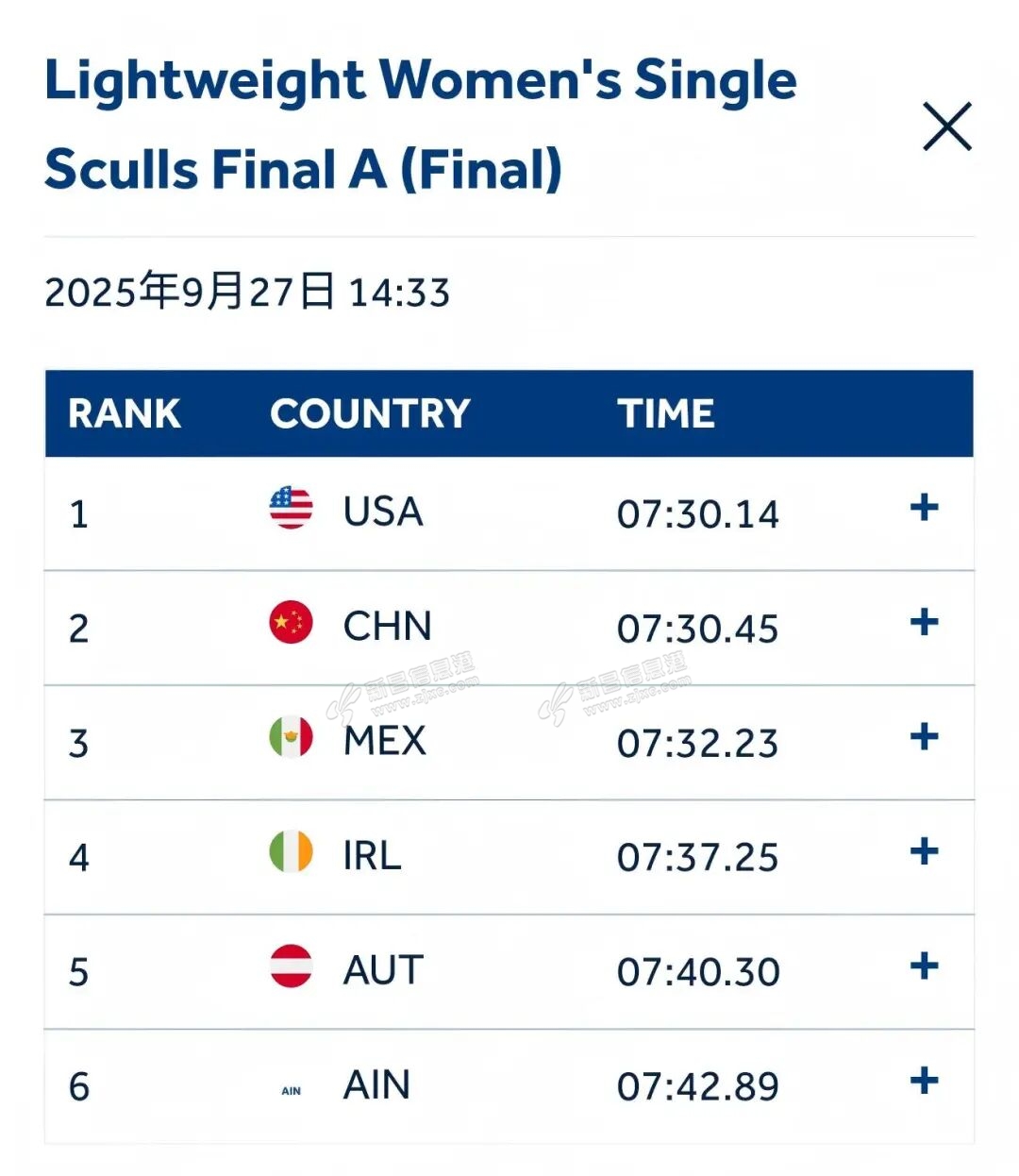Expand the CHN result details

924,622
